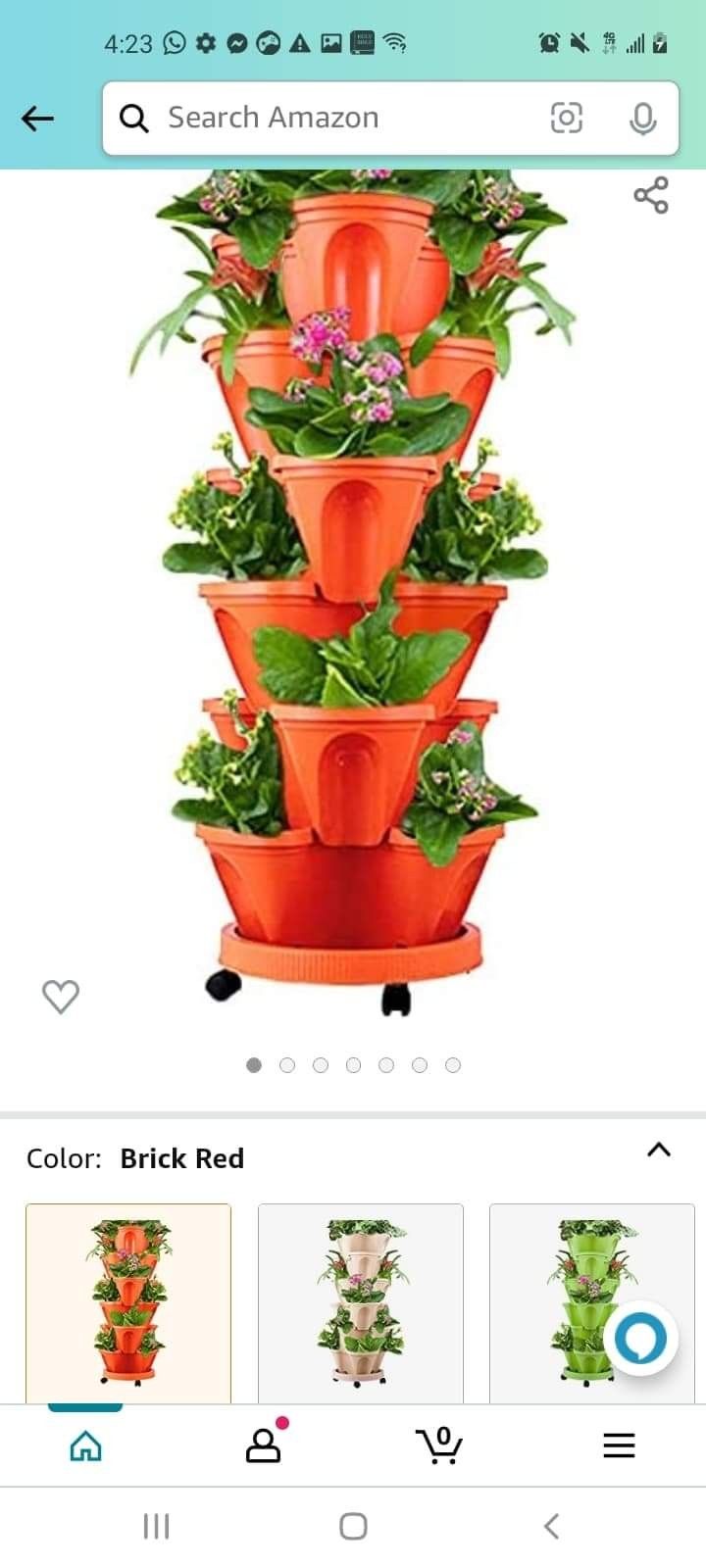706x1568 pixels.
Task: Share this product
Action: pyautogui.click(x=651, y=195)
